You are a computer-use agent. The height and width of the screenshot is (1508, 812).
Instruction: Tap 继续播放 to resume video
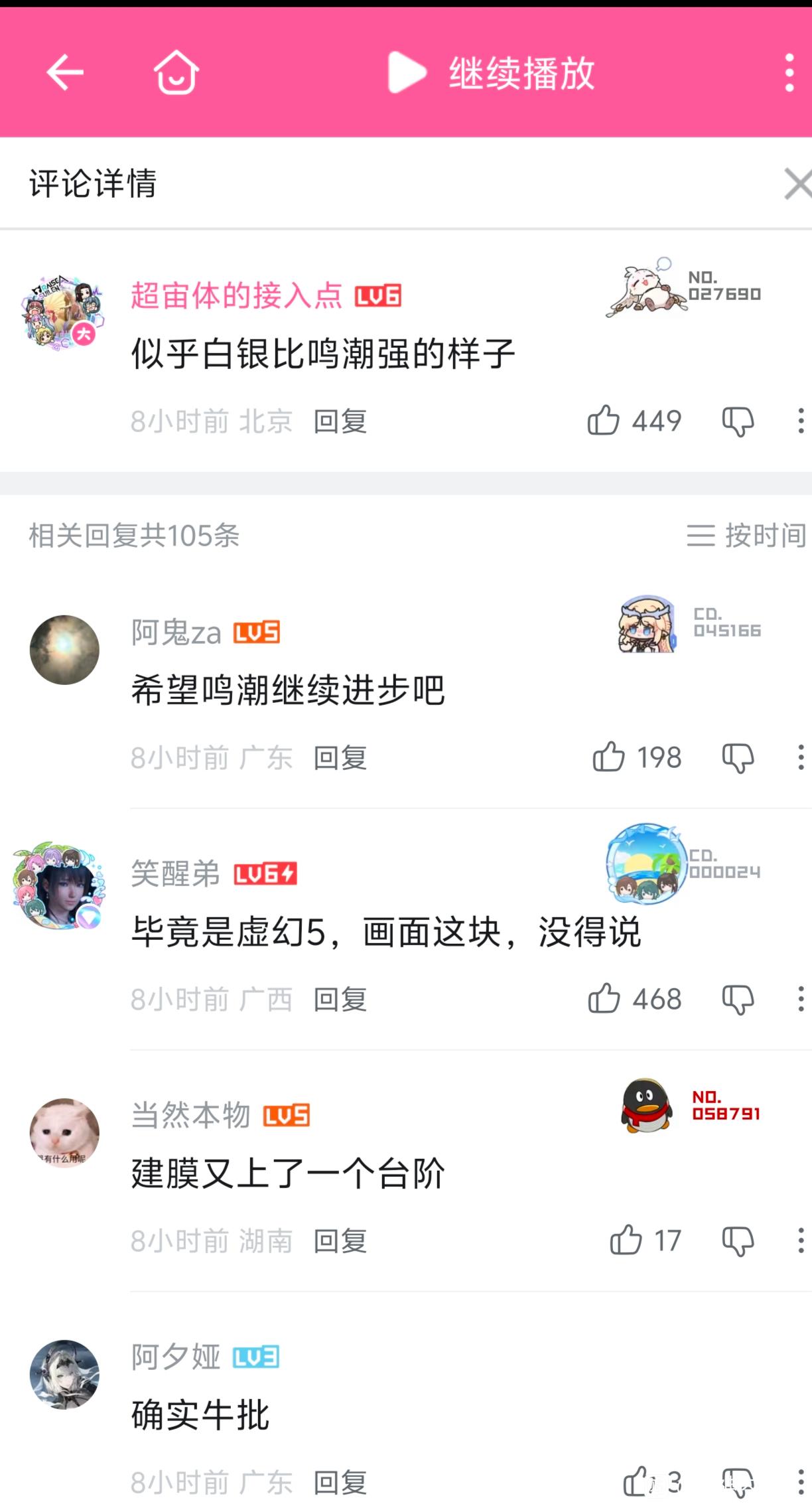(491, 72)
